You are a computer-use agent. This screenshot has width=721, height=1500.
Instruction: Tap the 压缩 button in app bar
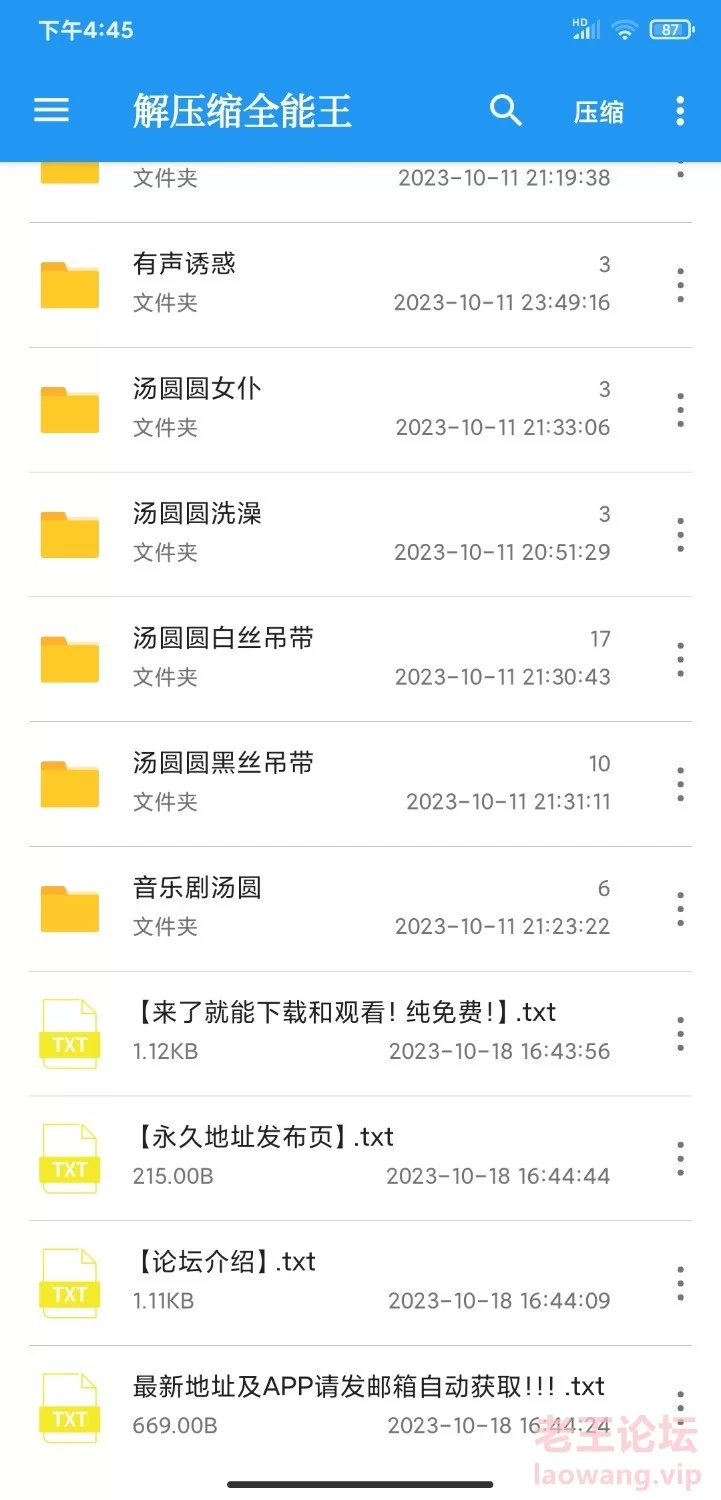point(599,112)
